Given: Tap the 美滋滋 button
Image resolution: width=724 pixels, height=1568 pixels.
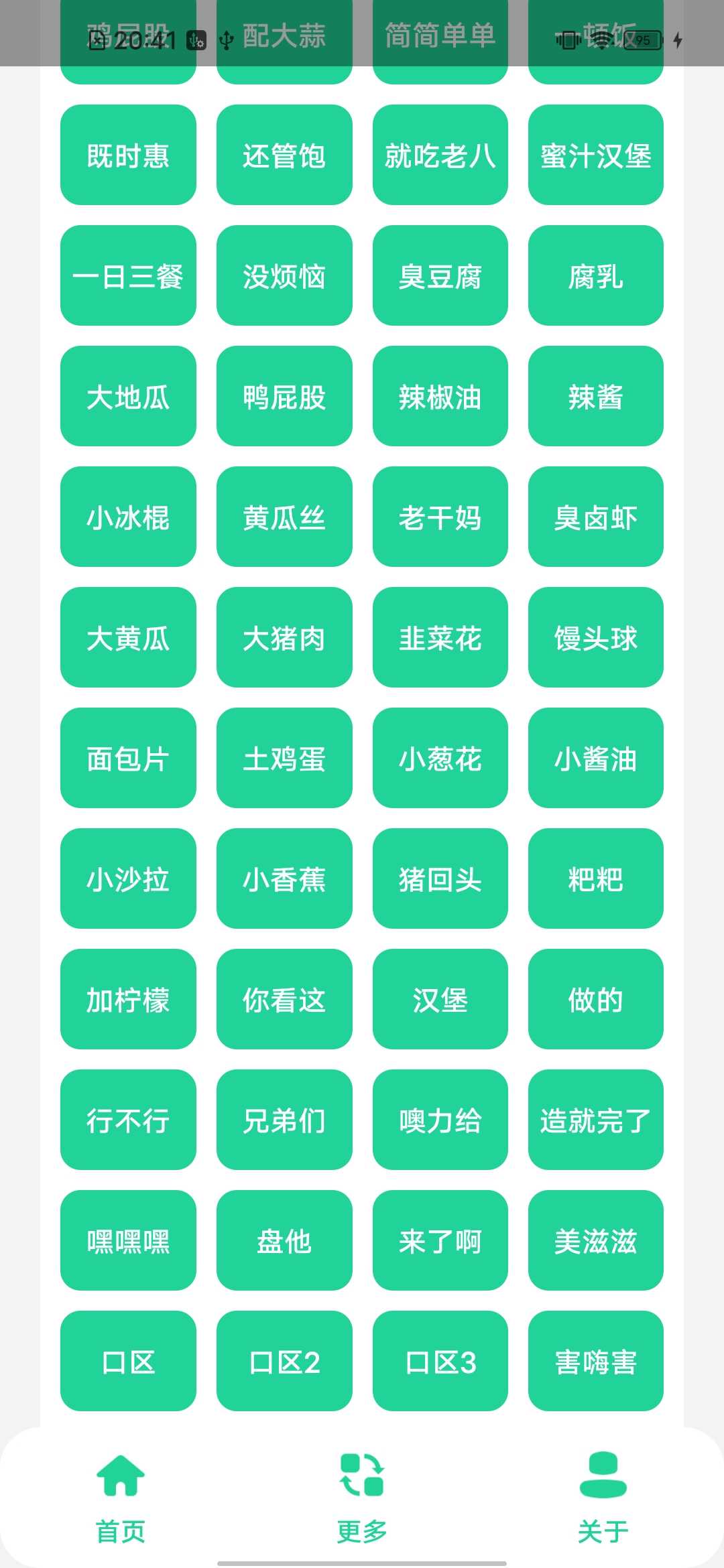Looking at the screenshot, I should [595, 1242].
